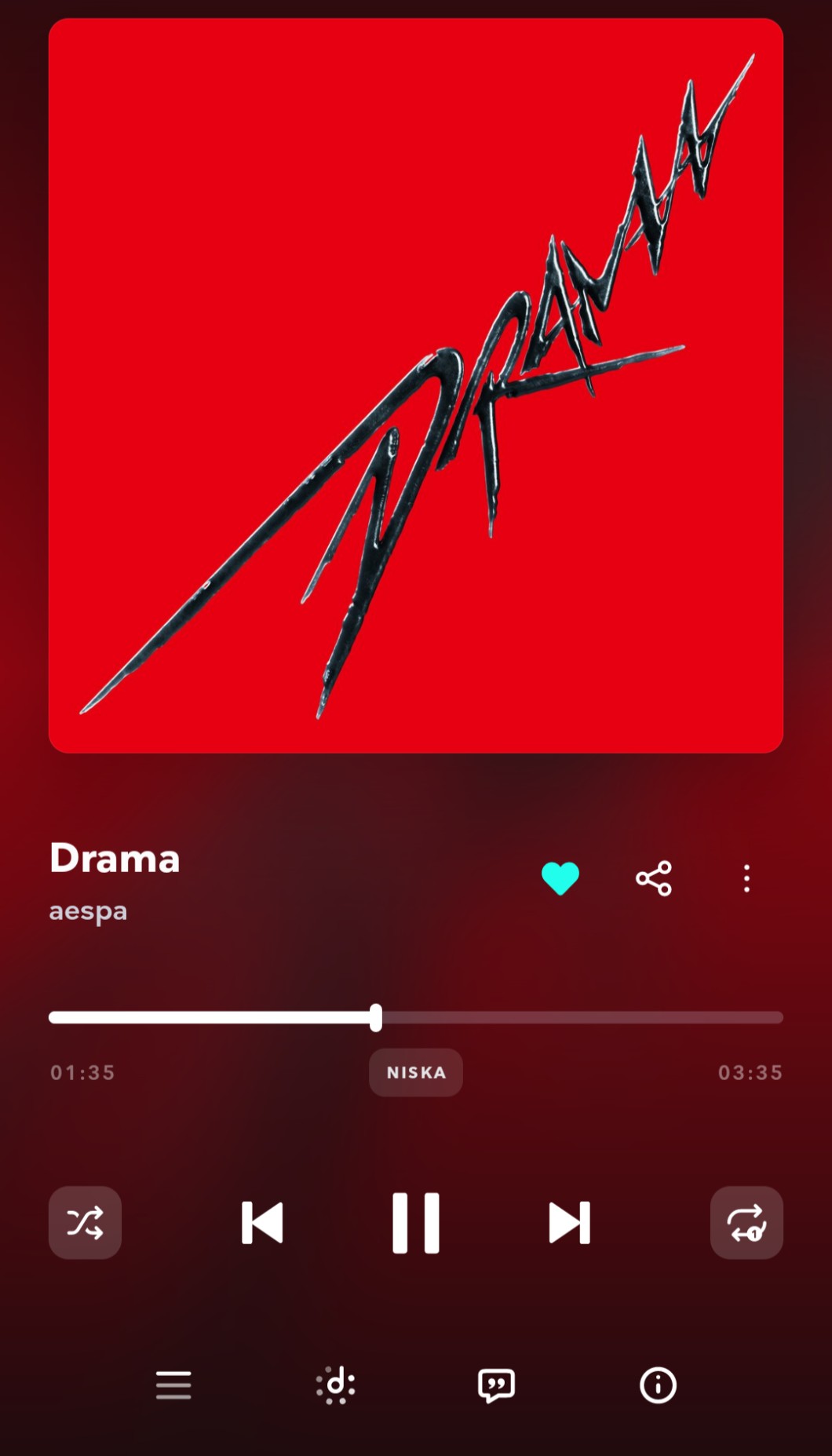Toggle shuffle mode
The image size is (832, 1456).
click(85, 1222)
